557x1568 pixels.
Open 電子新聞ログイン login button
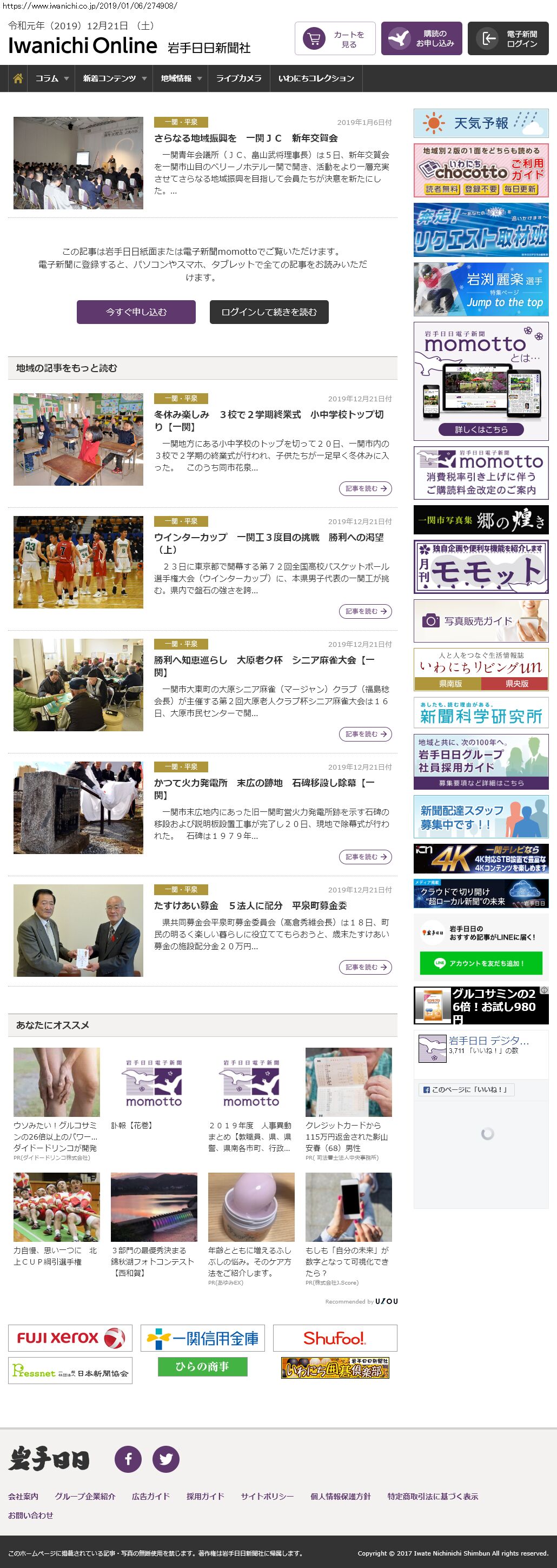click(x=508, y=39)
